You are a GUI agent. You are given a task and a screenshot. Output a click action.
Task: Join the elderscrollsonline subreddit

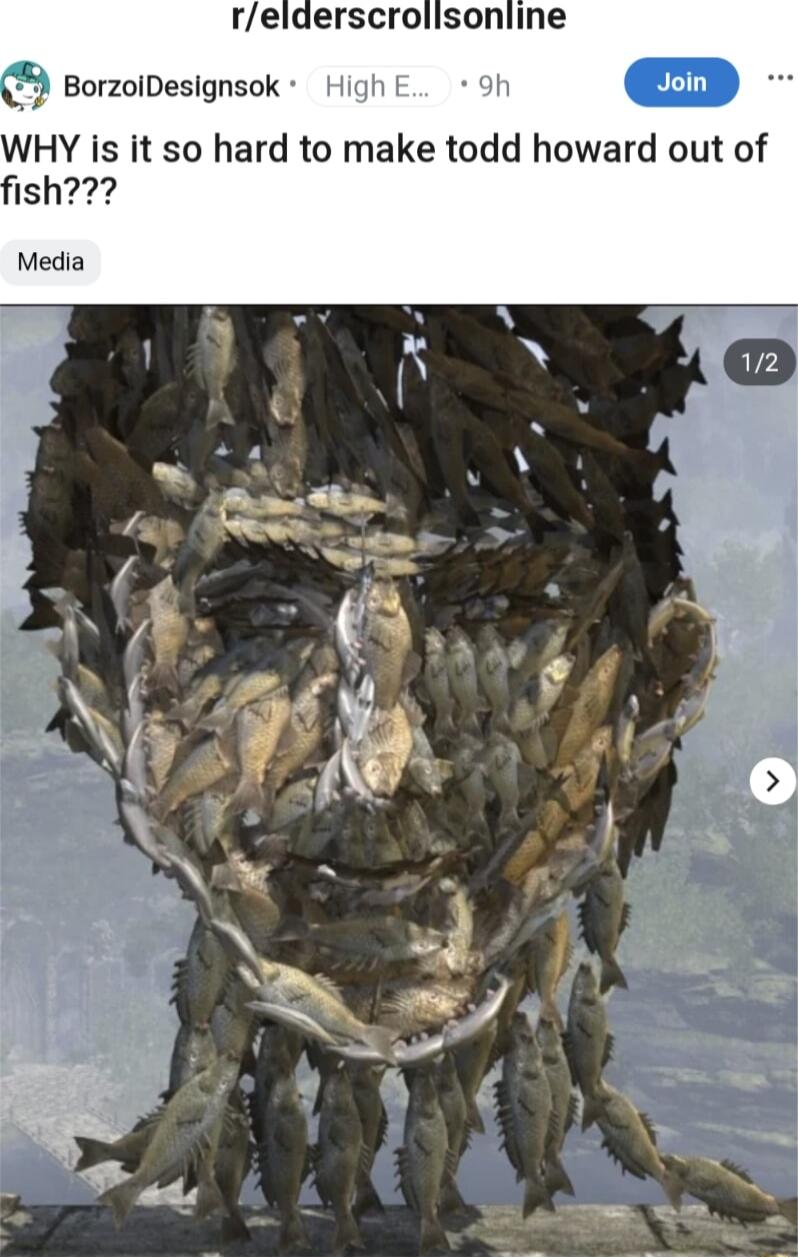click(681, 83)
